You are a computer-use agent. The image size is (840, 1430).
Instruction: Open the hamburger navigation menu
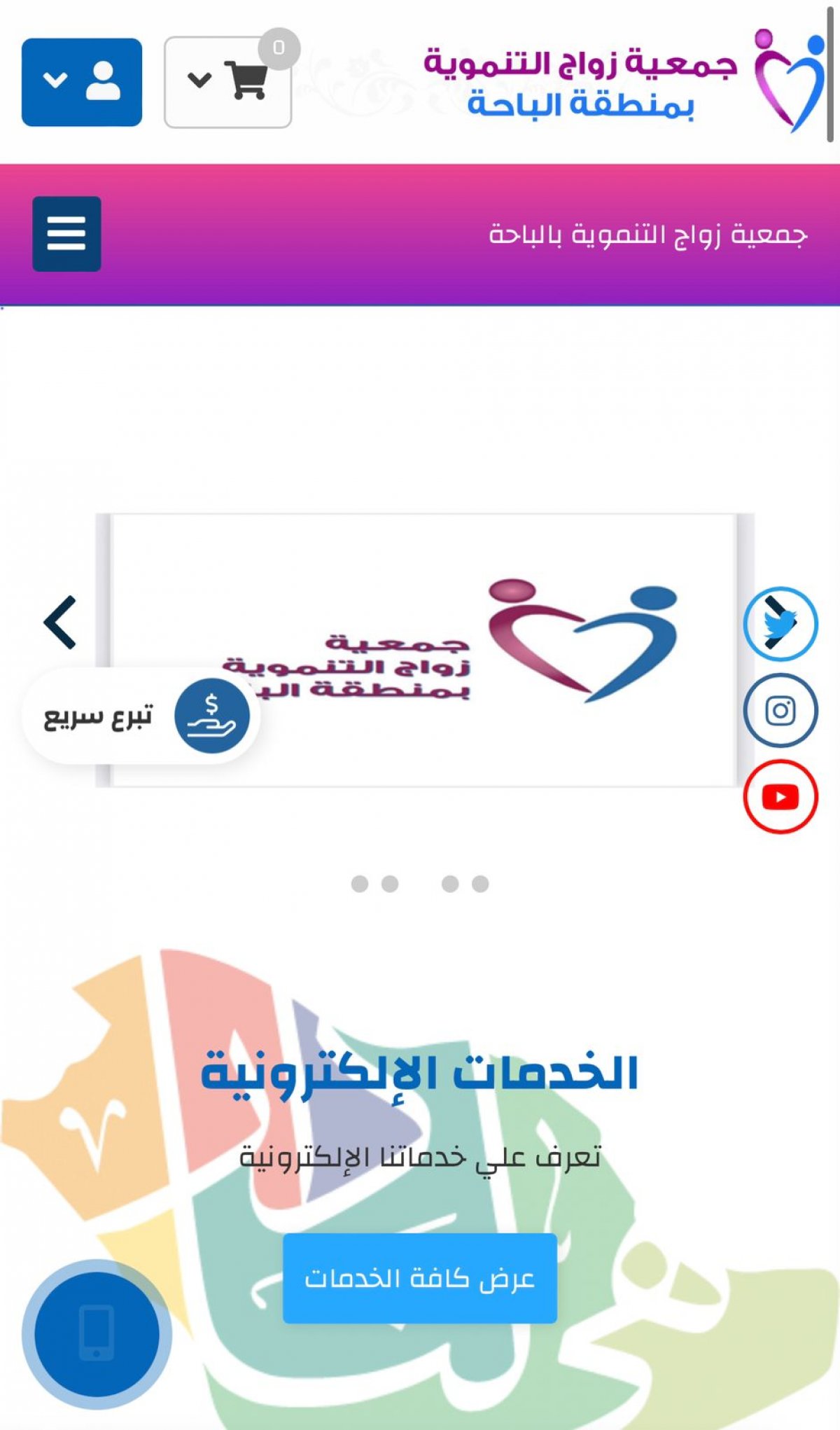(x=66, y=234)
